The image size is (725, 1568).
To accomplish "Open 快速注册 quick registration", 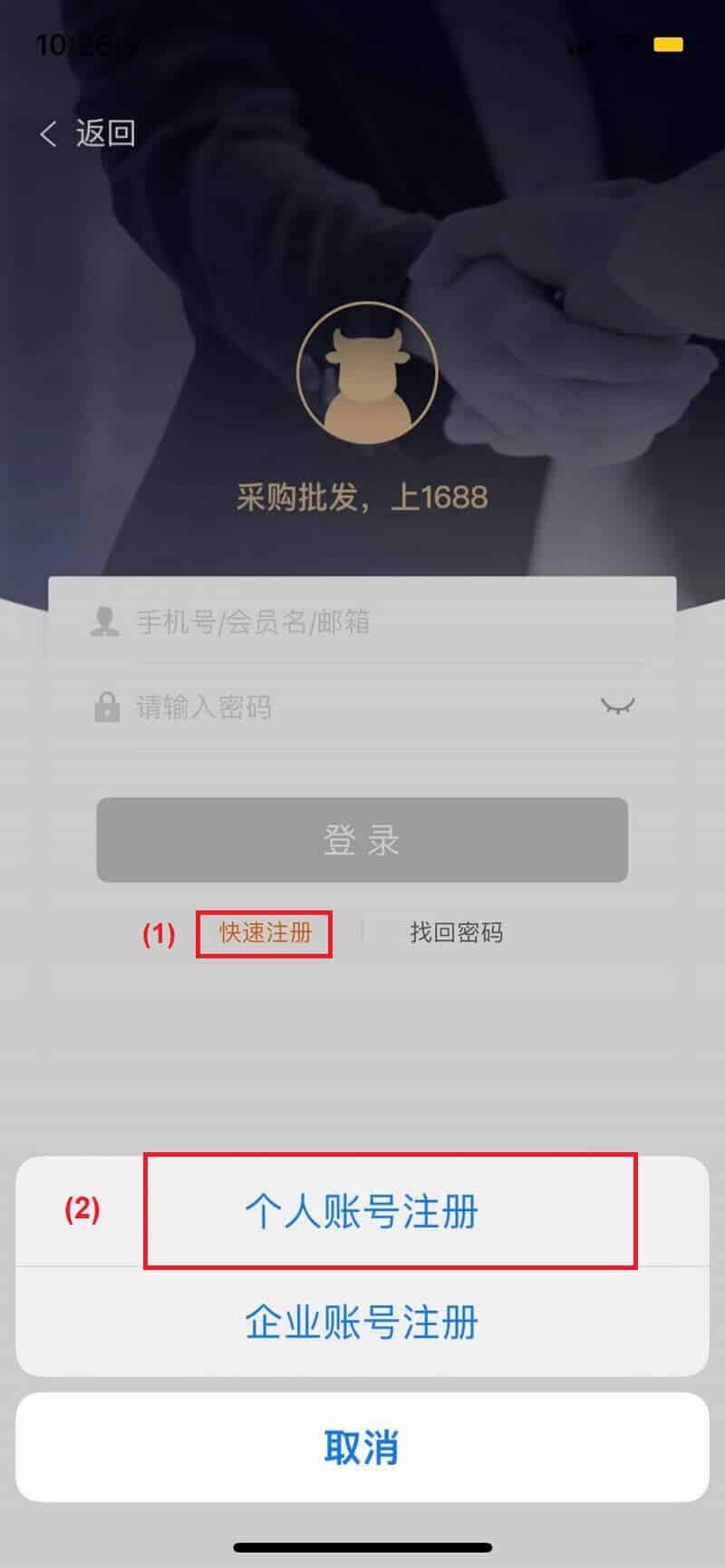I will pyautogui.click(x=265, y=933).
